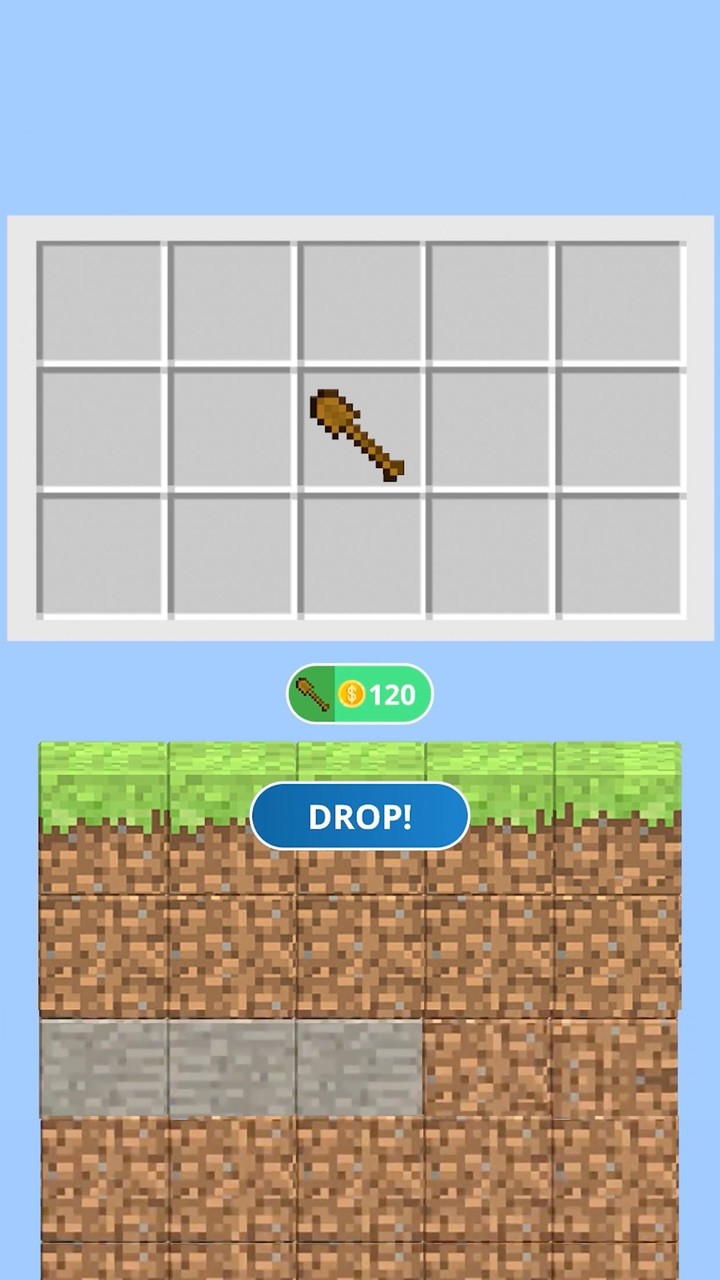This screenshot has width=720, height=1280.
Task: Select the empty top-right inventory slot
Action: 620,300
